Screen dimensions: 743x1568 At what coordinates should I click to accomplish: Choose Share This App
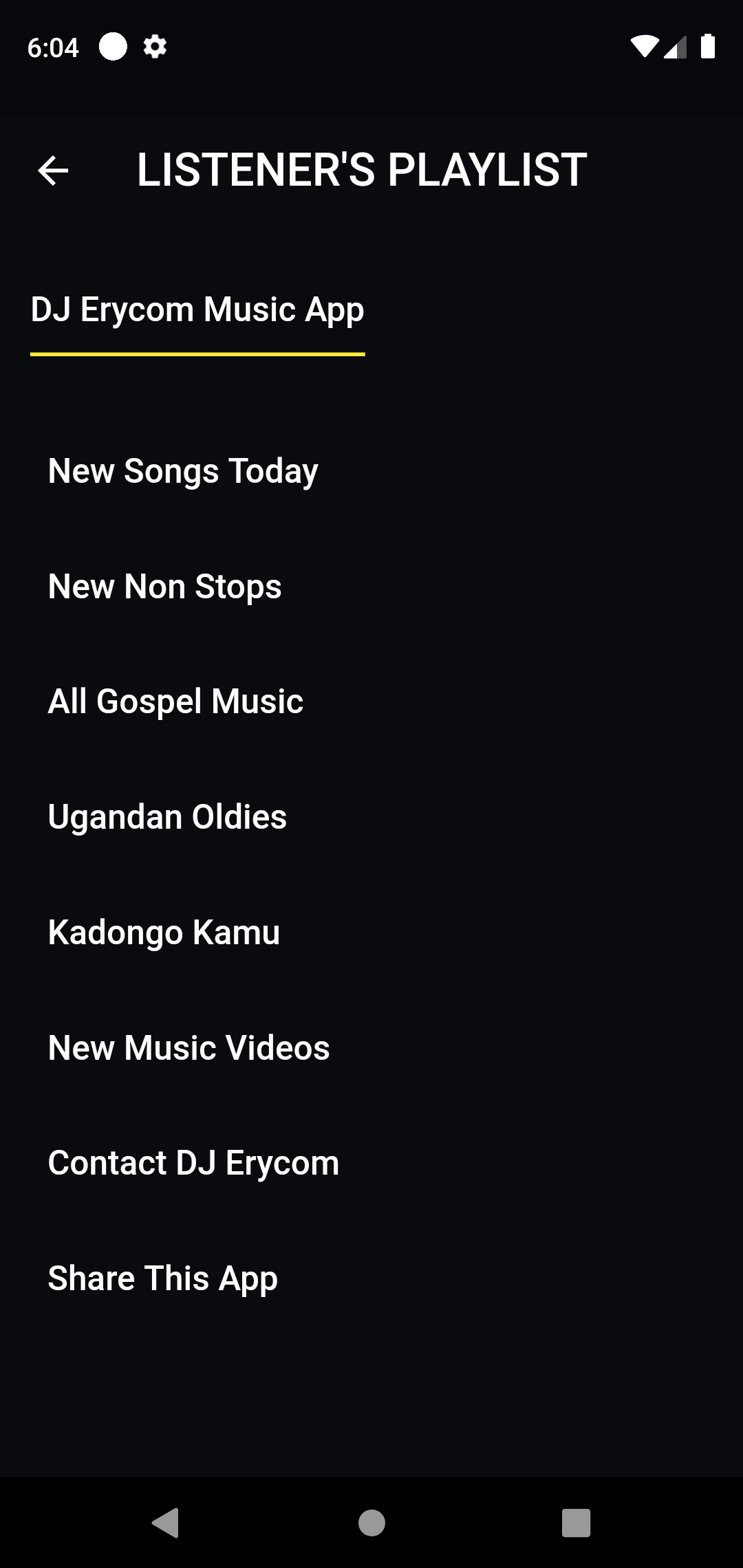click(162, 1278)
